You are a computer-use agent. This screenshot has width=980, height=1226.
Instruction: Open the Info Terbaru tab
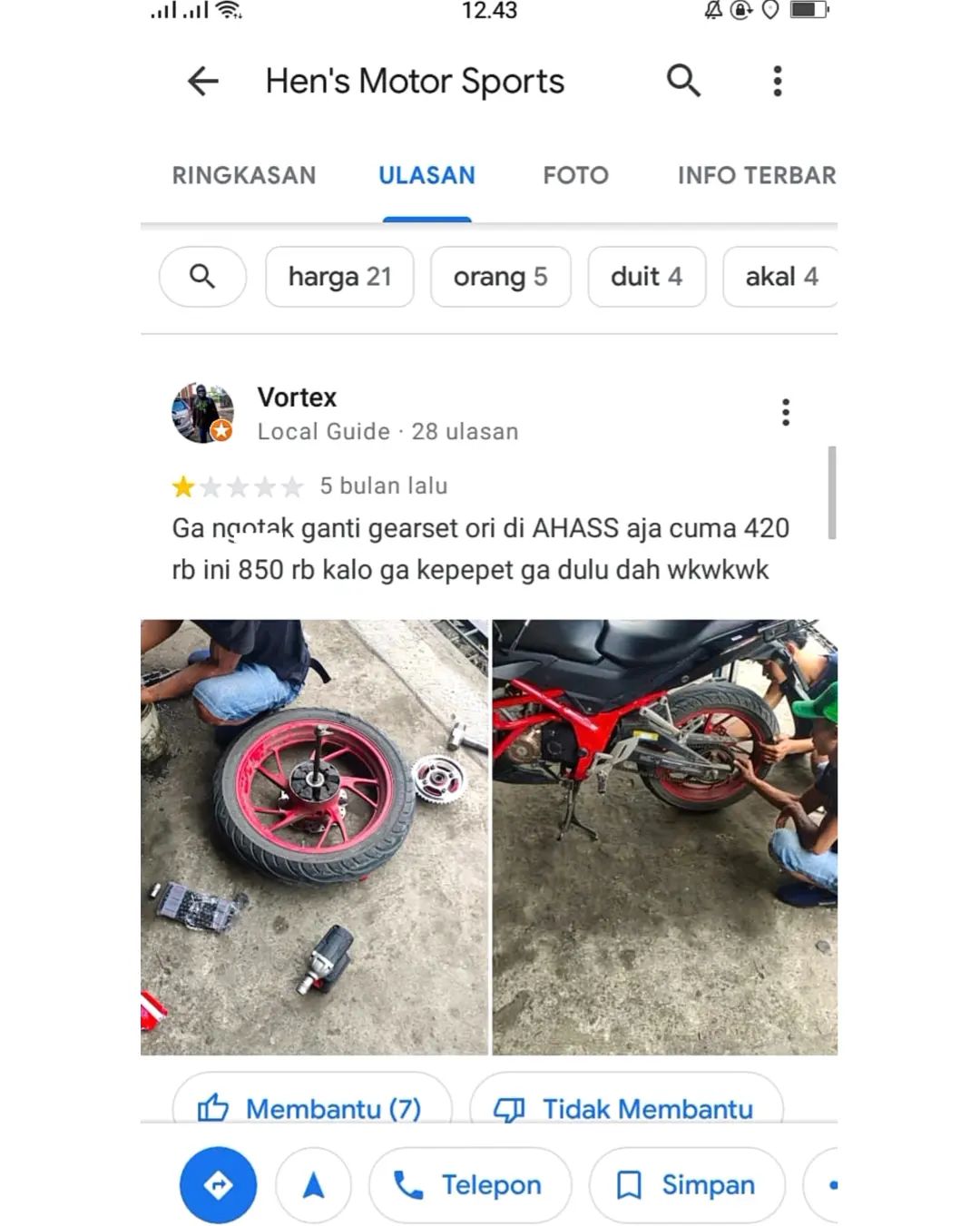756,175
